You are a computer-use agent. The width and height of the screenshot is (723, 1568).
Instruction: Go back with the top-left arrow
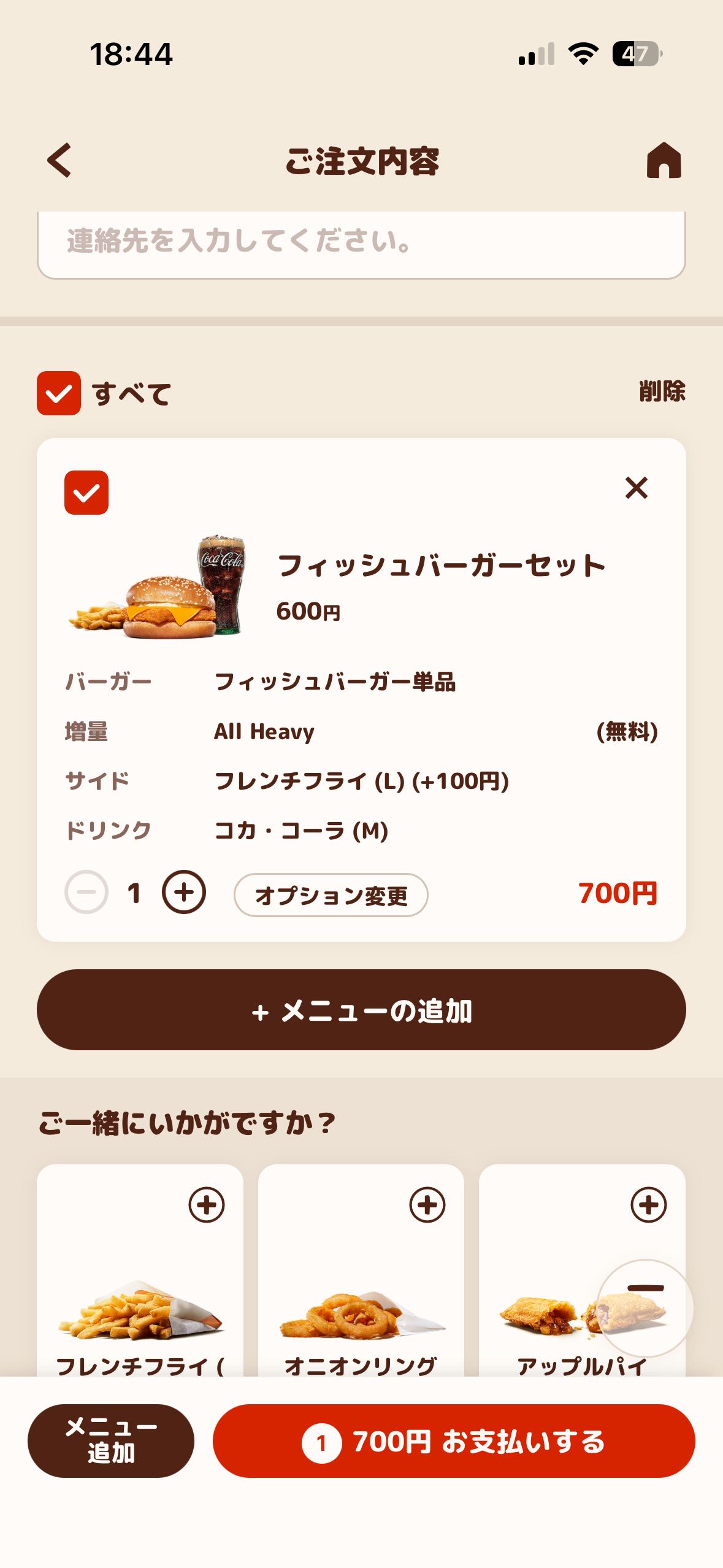pyautogui.click(x=59, y=161)
